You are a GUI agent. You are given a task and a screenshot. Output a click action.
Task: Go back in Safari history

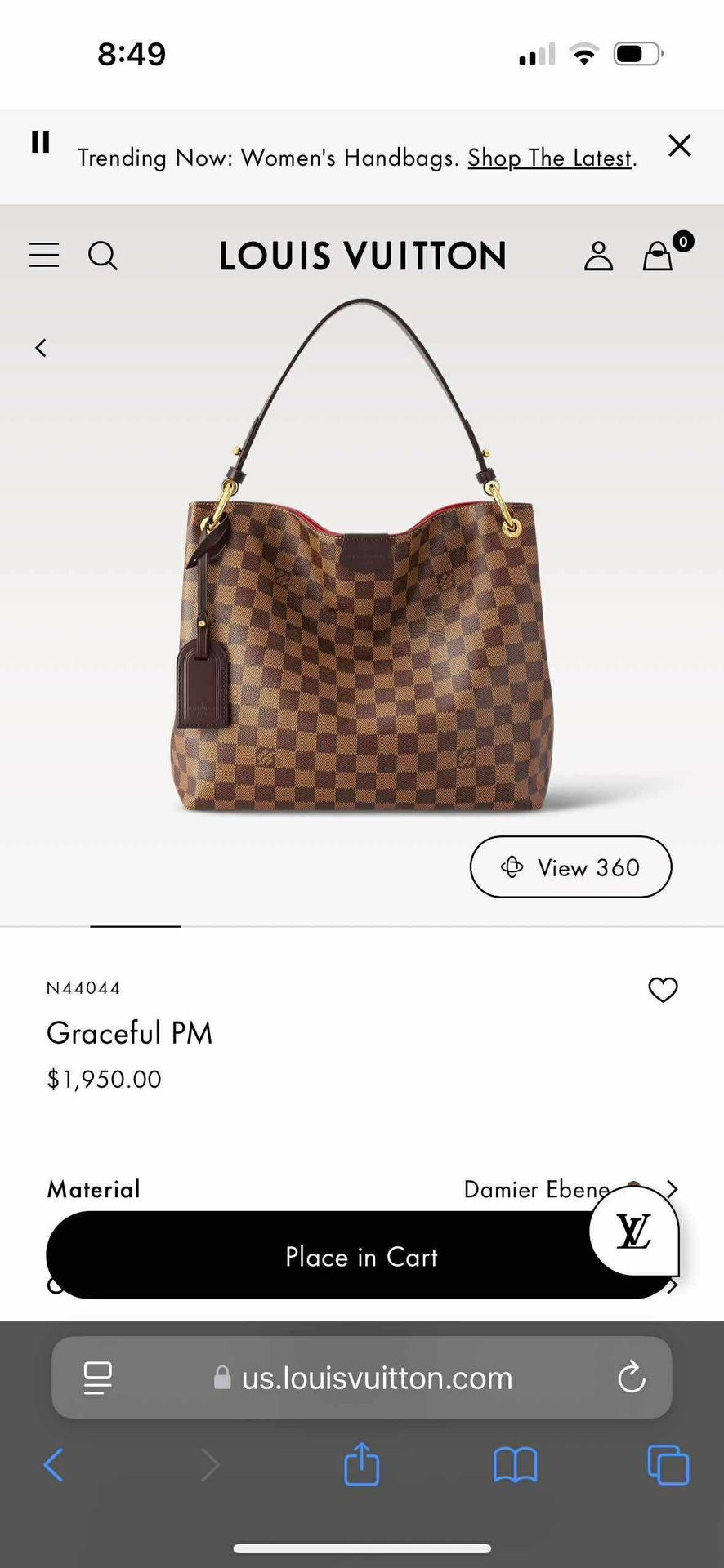click(x=54, y=1465)
